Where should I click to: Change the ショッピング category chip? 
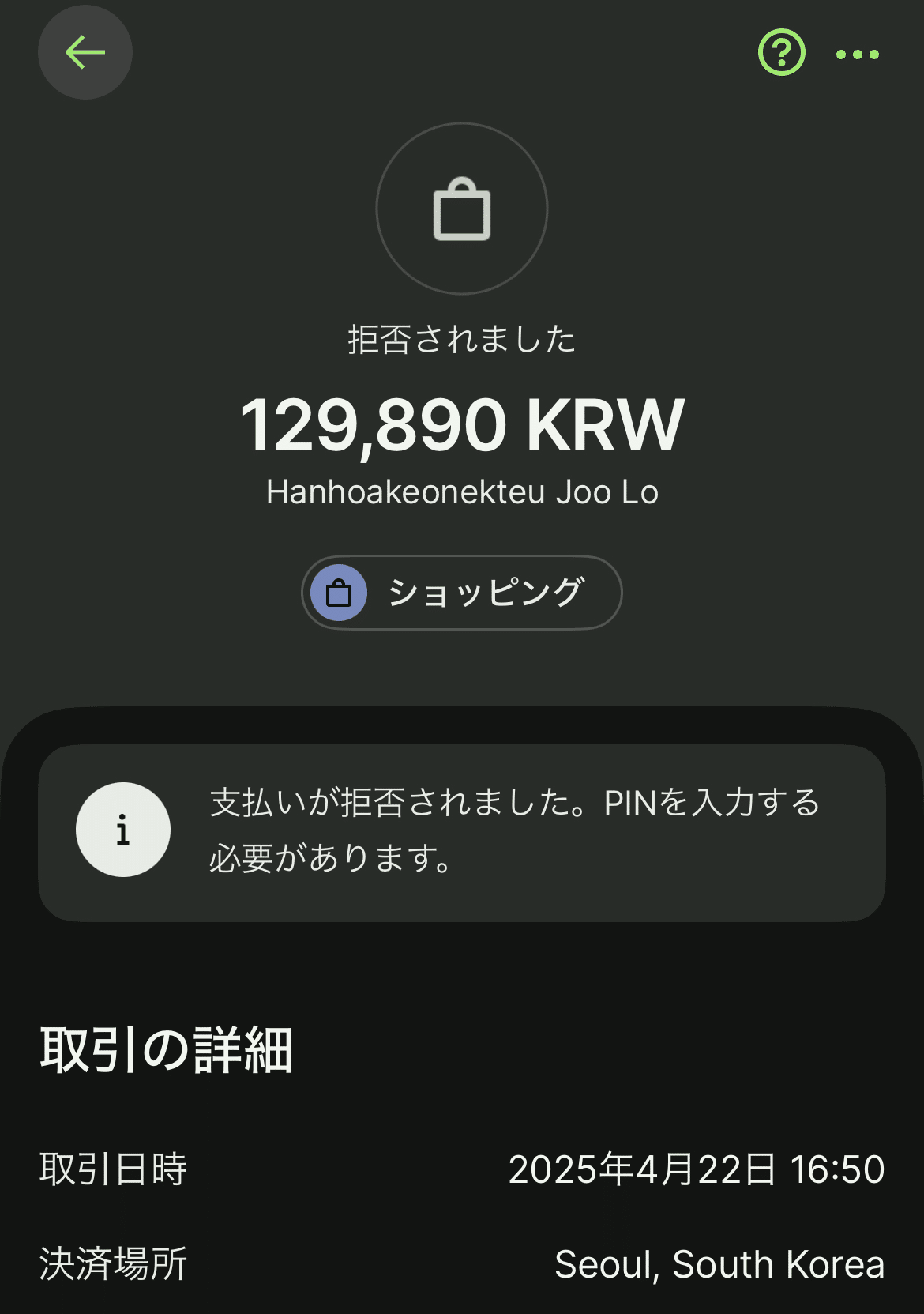[x=462, y=593]
